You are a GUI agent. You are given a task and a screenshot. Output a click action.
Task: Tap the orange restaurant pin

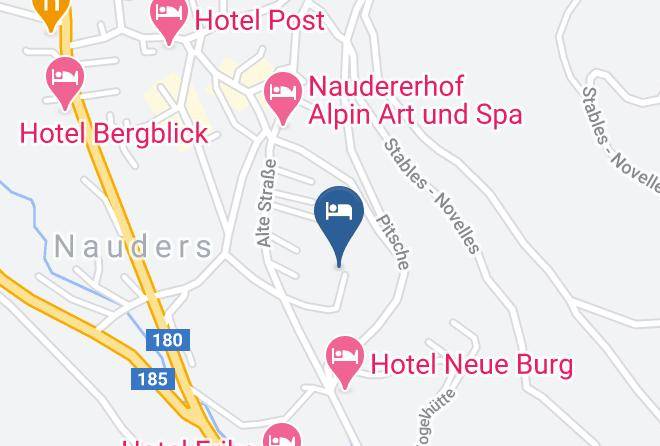(51, 13)
